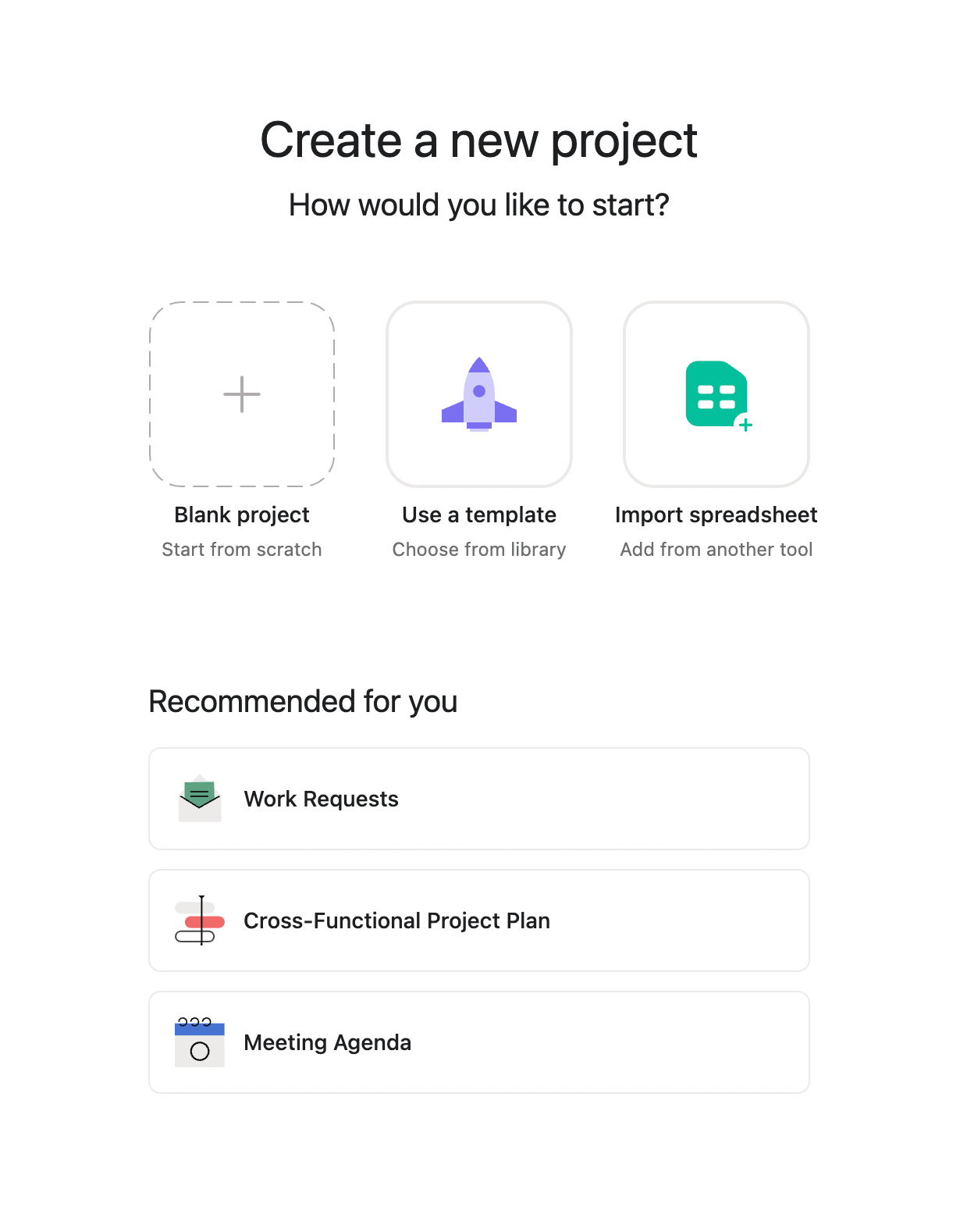Choose Use a template option
The width and height of the screenshot is (960, 1232).
pyautogui.click(x=479, y=394)
